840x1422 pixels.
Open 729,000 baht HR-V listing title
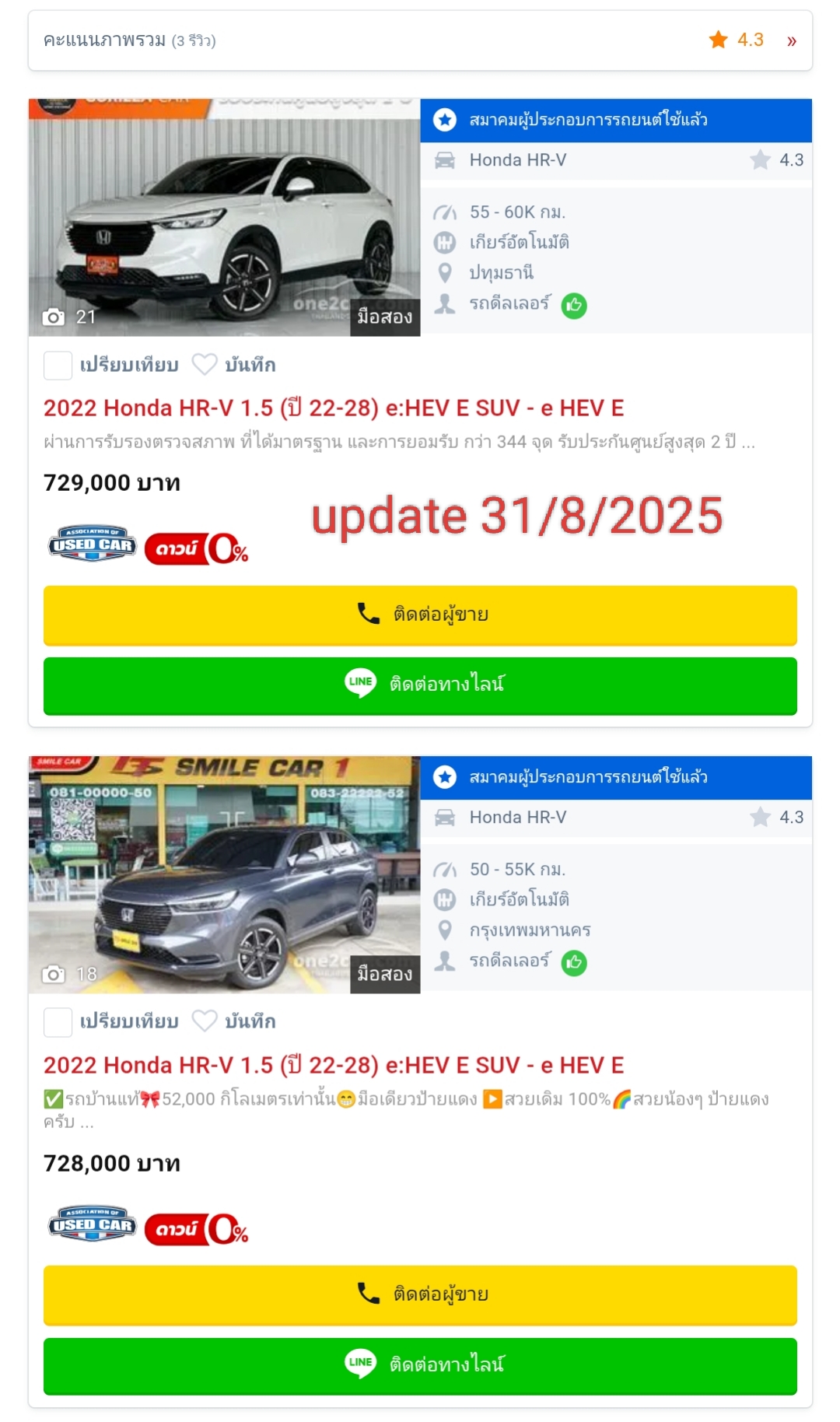coord(334,408)
